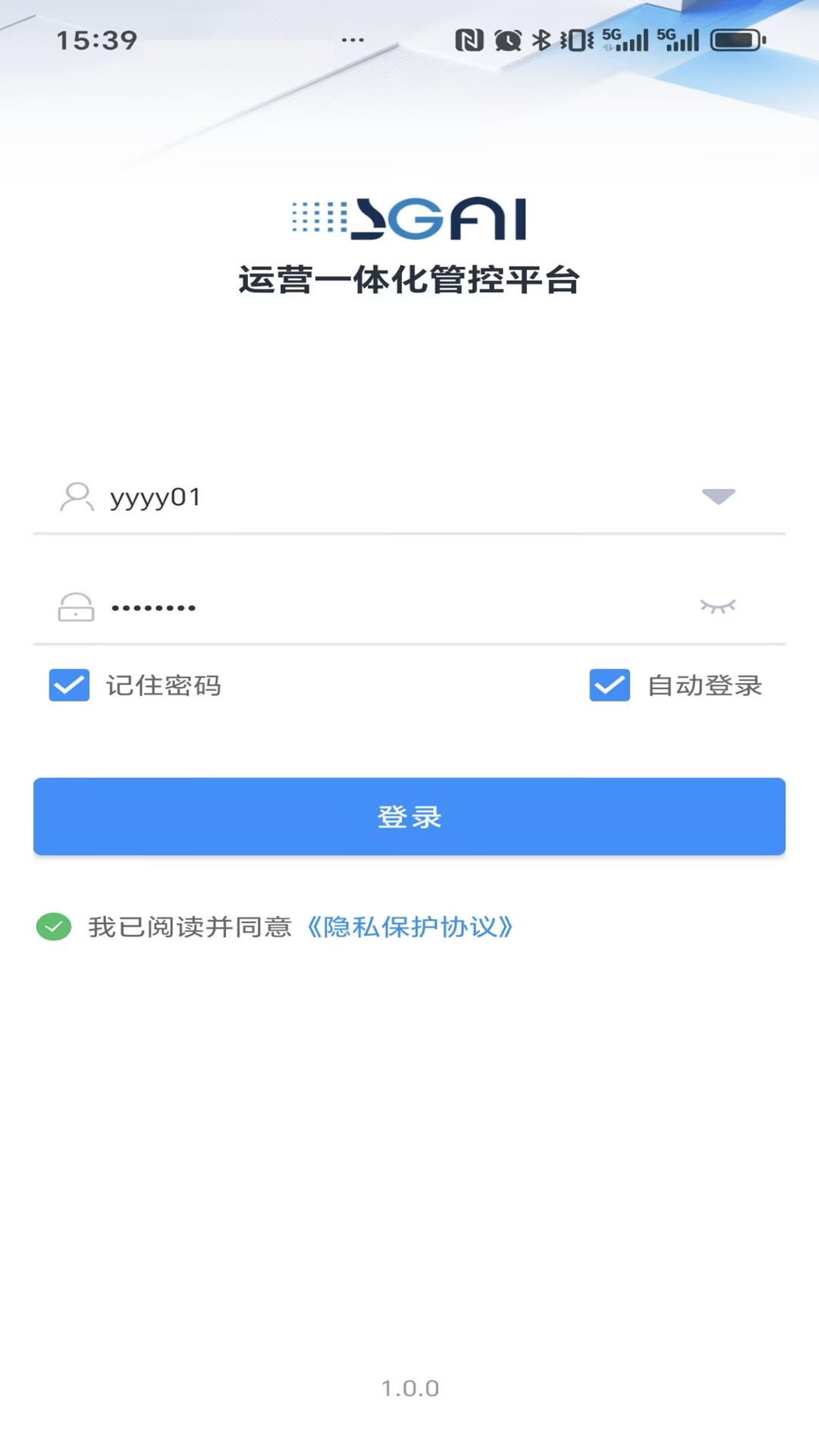Toggle the 记住密码 checkbox off
Image resolution: width=819 pixels, height=1456 pixels.
coord(68,685)
